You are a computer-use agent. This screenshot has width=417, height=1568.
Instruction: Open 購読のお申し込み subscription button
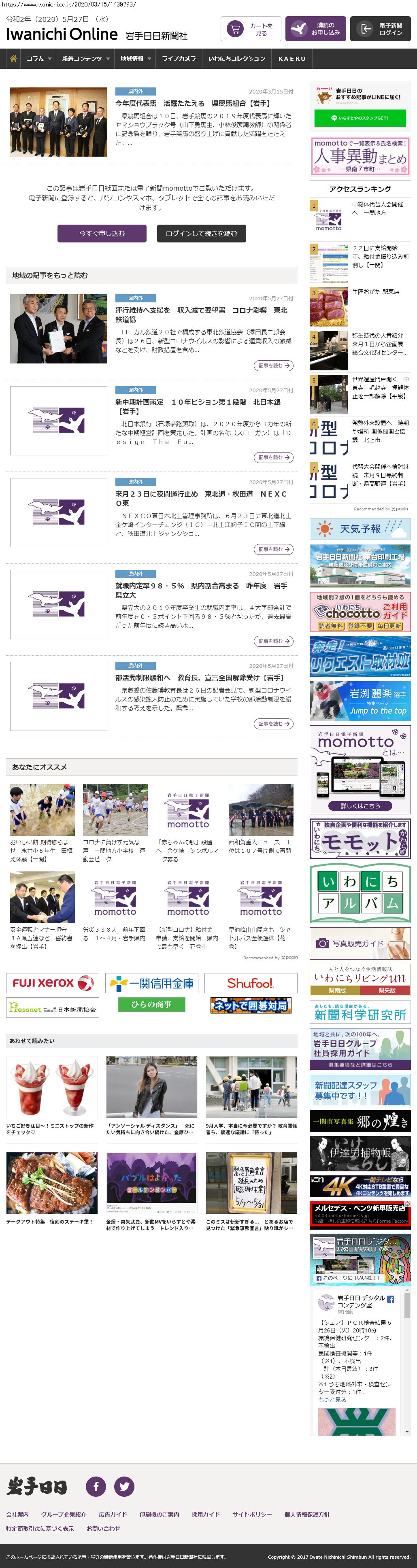(x=315, y=29)
